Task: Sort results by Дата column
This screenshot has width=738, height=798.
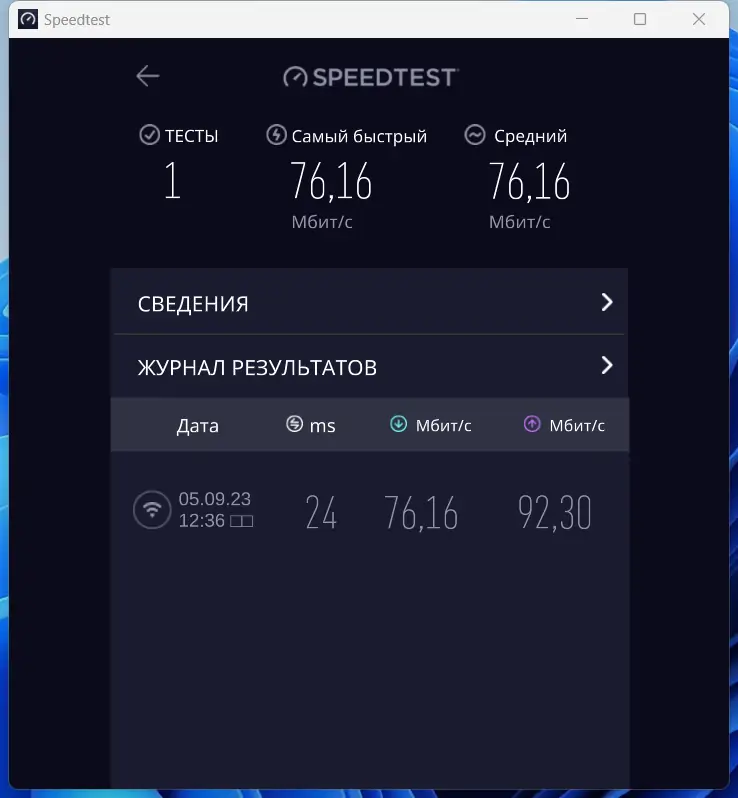Action: (197, 425)
